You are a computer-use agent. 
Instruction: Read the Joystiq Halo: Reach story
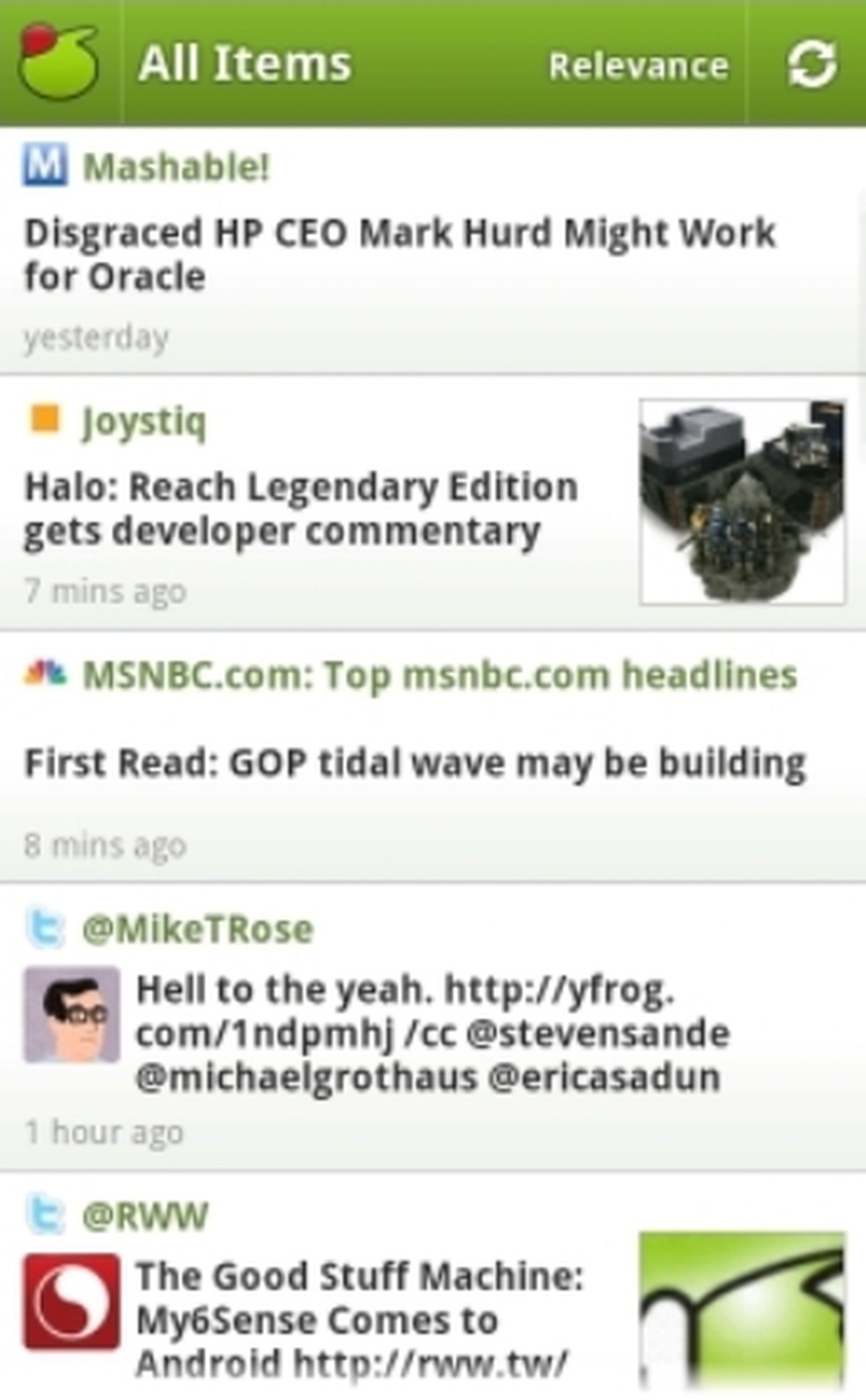pos(301,509)
